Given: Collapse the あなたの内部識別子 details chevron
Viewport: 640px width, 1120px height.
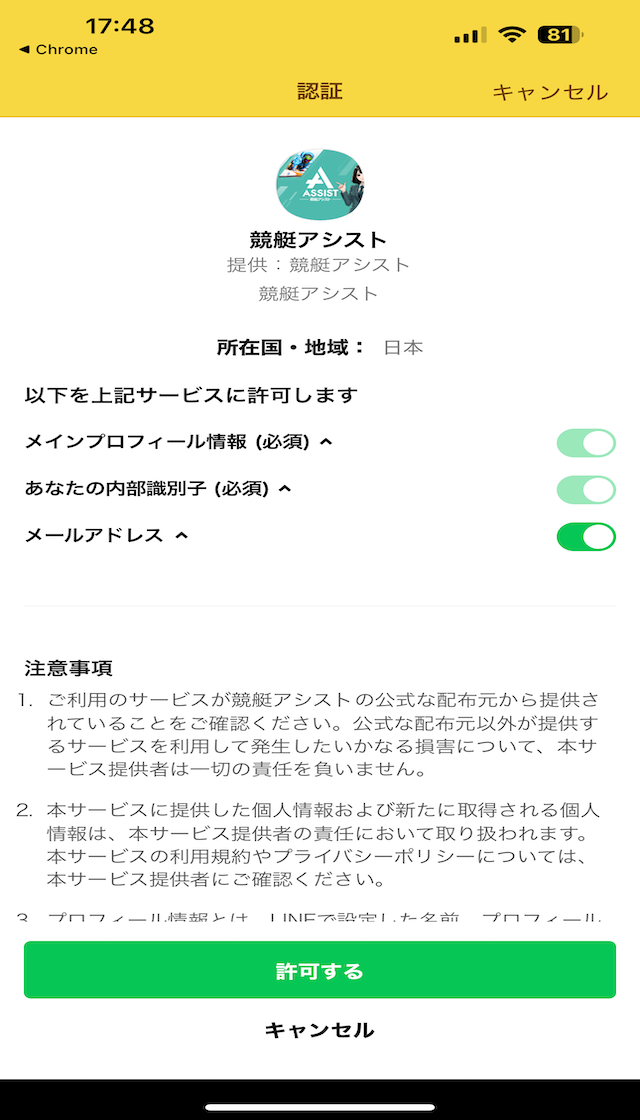Looking at the screenshot, I should tap(285, 489).
